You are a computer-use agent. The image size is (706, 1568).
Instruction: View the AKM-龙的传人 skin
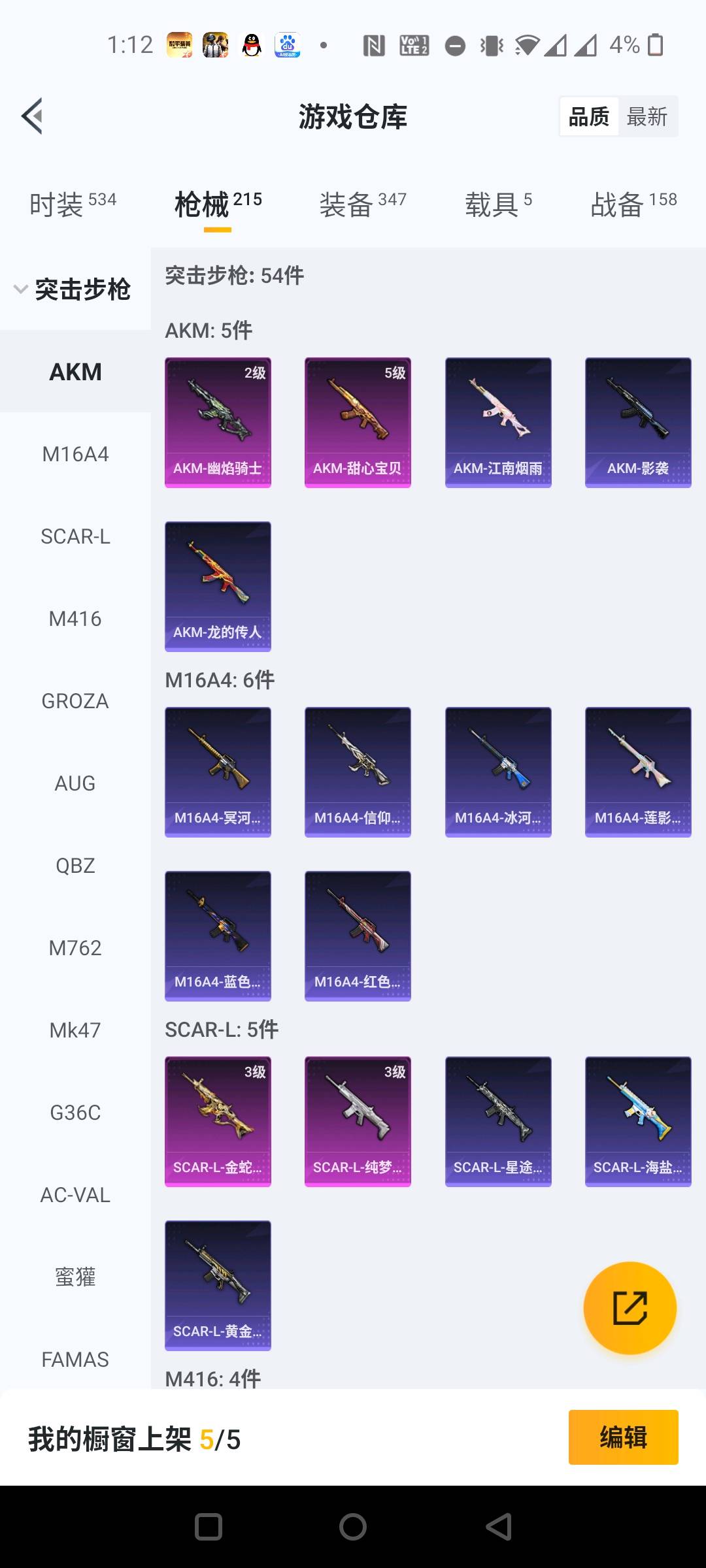(218, 586)
